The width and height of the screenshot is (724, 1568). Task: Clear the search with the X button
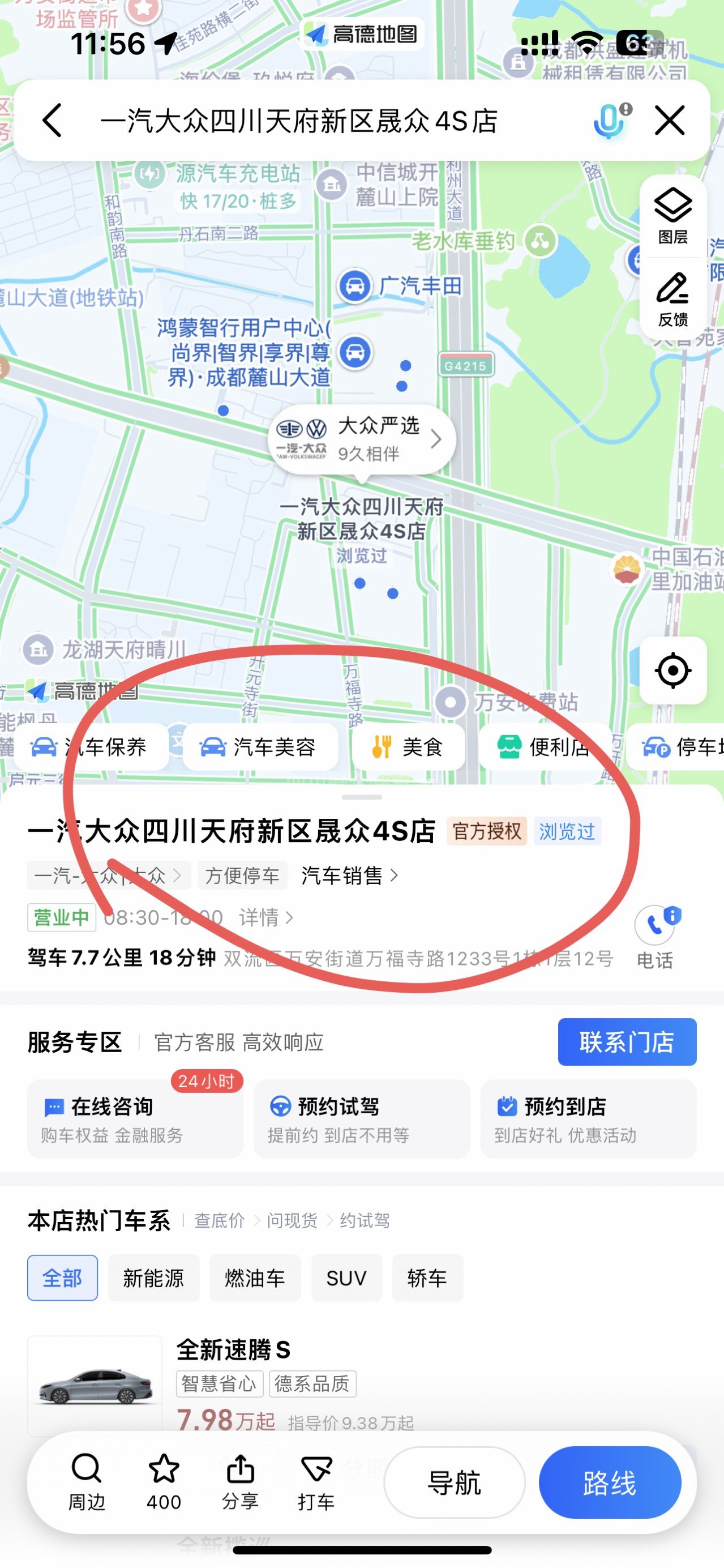coord(670,120)
